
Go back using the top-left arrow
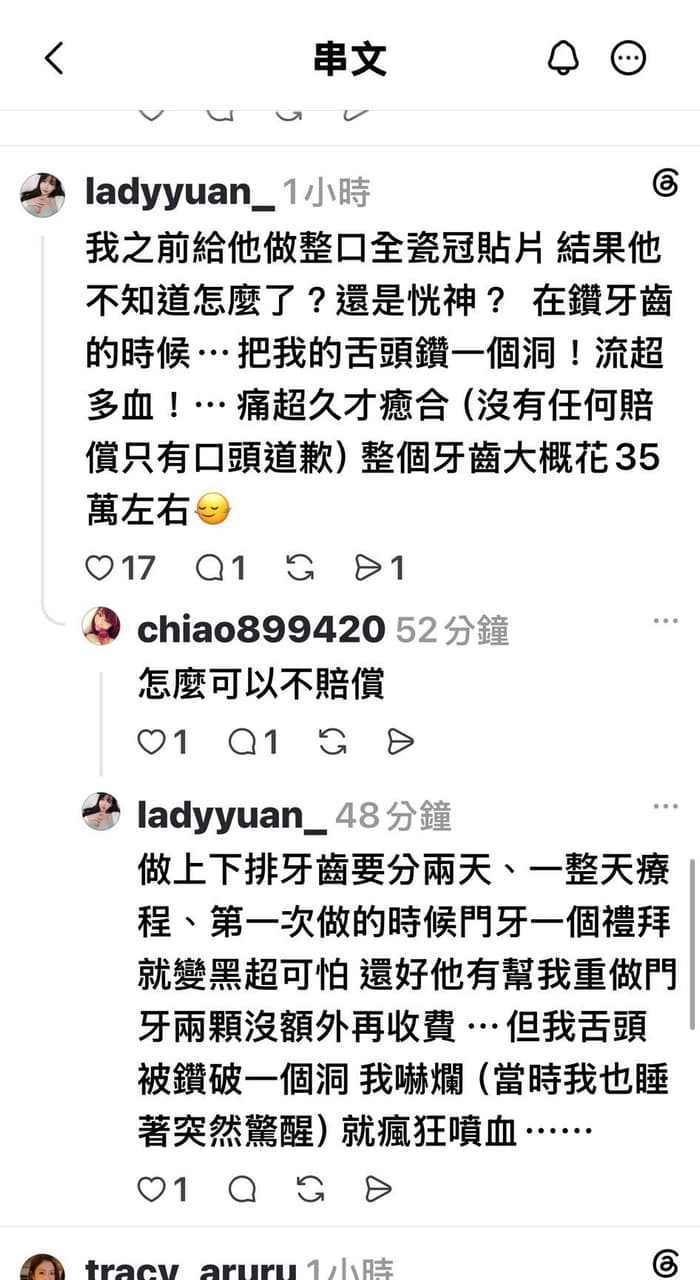coord(54,58)
